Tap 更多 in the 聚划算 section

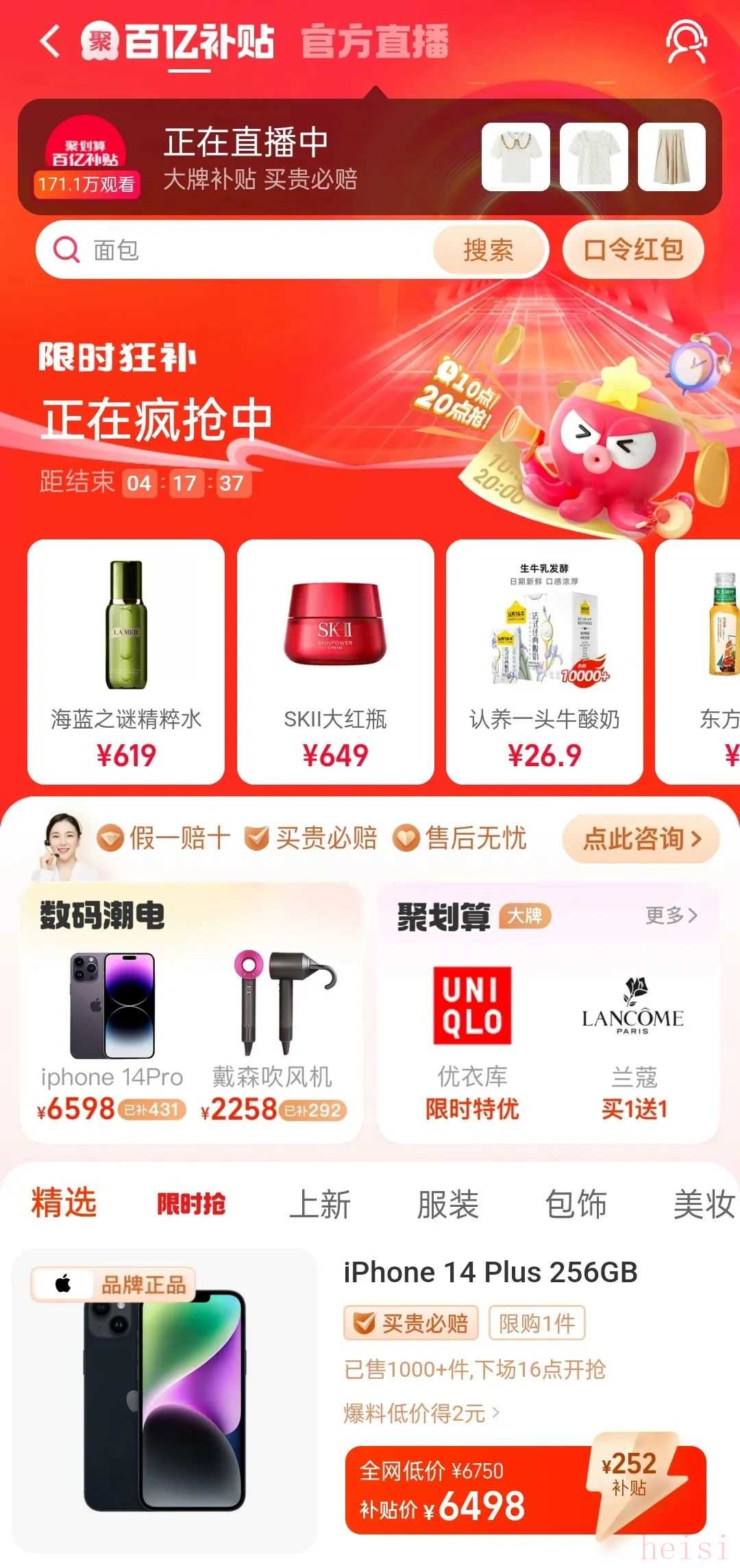tap(671, 915)
